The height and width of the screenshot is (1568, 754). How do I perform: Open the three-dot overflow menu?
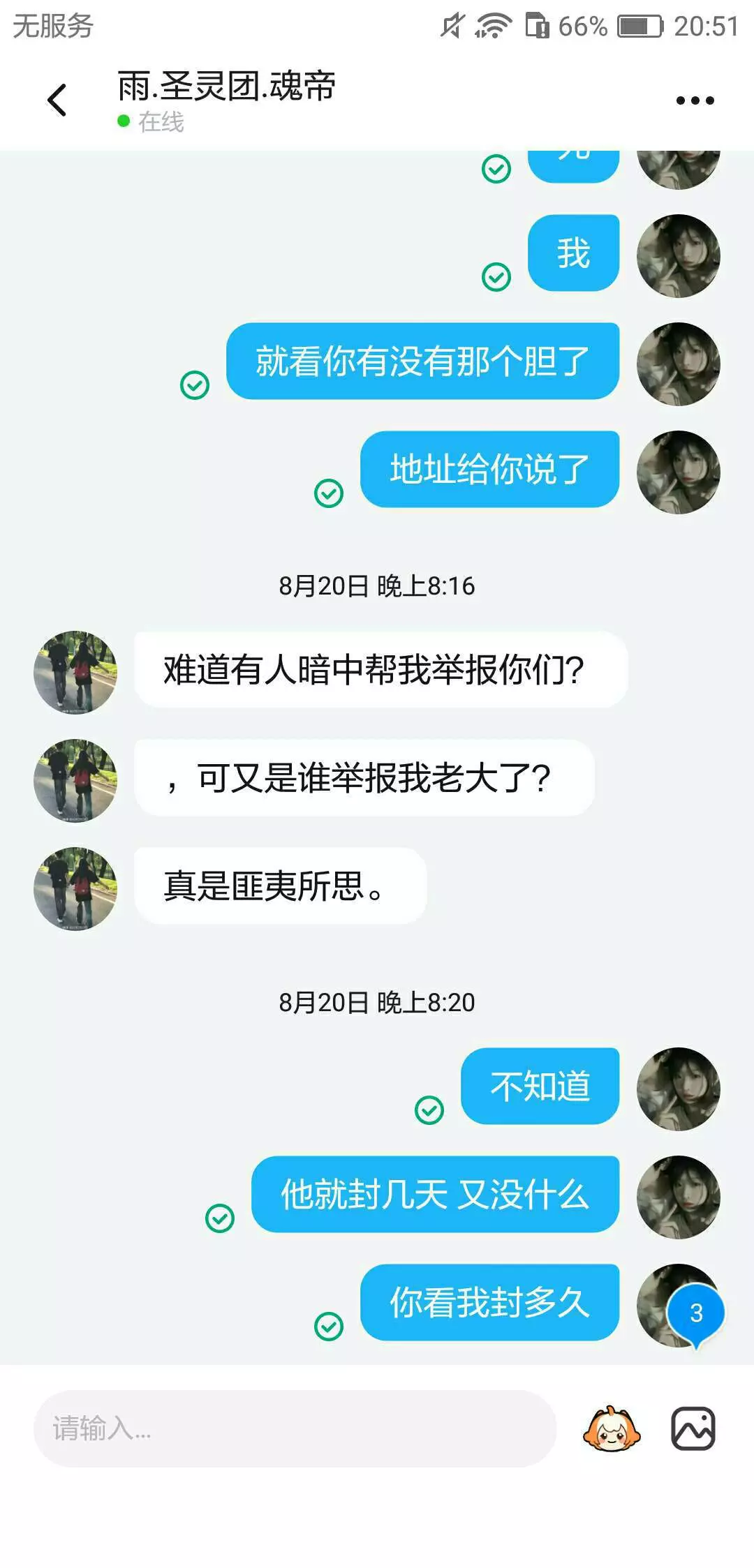695,100
